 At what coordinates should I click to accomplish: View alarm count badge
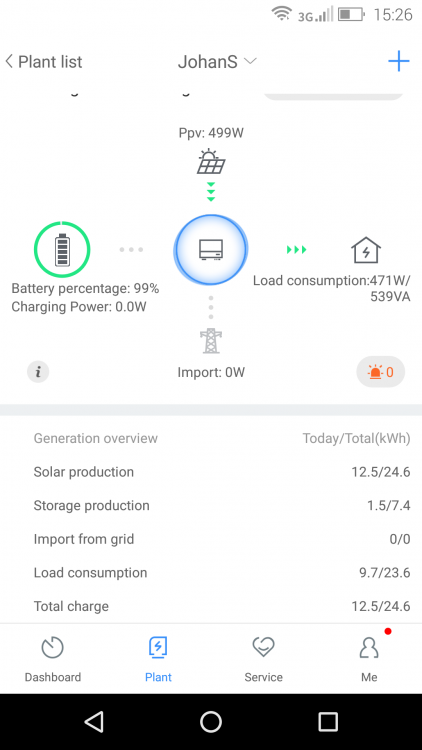(x=381, y=371)
